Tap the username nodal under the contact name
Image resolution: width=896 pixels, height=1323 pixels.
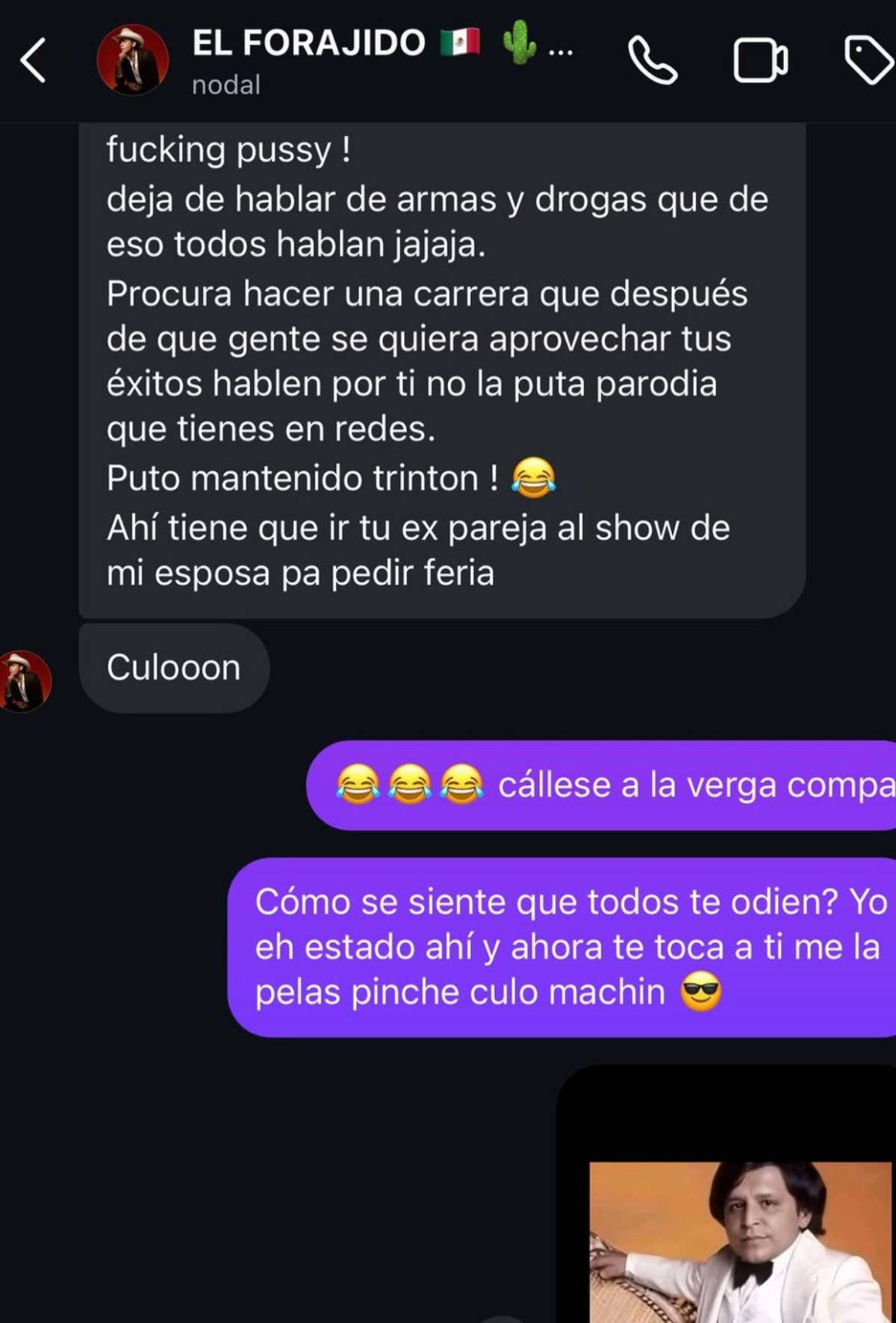[x=224, y=84]
